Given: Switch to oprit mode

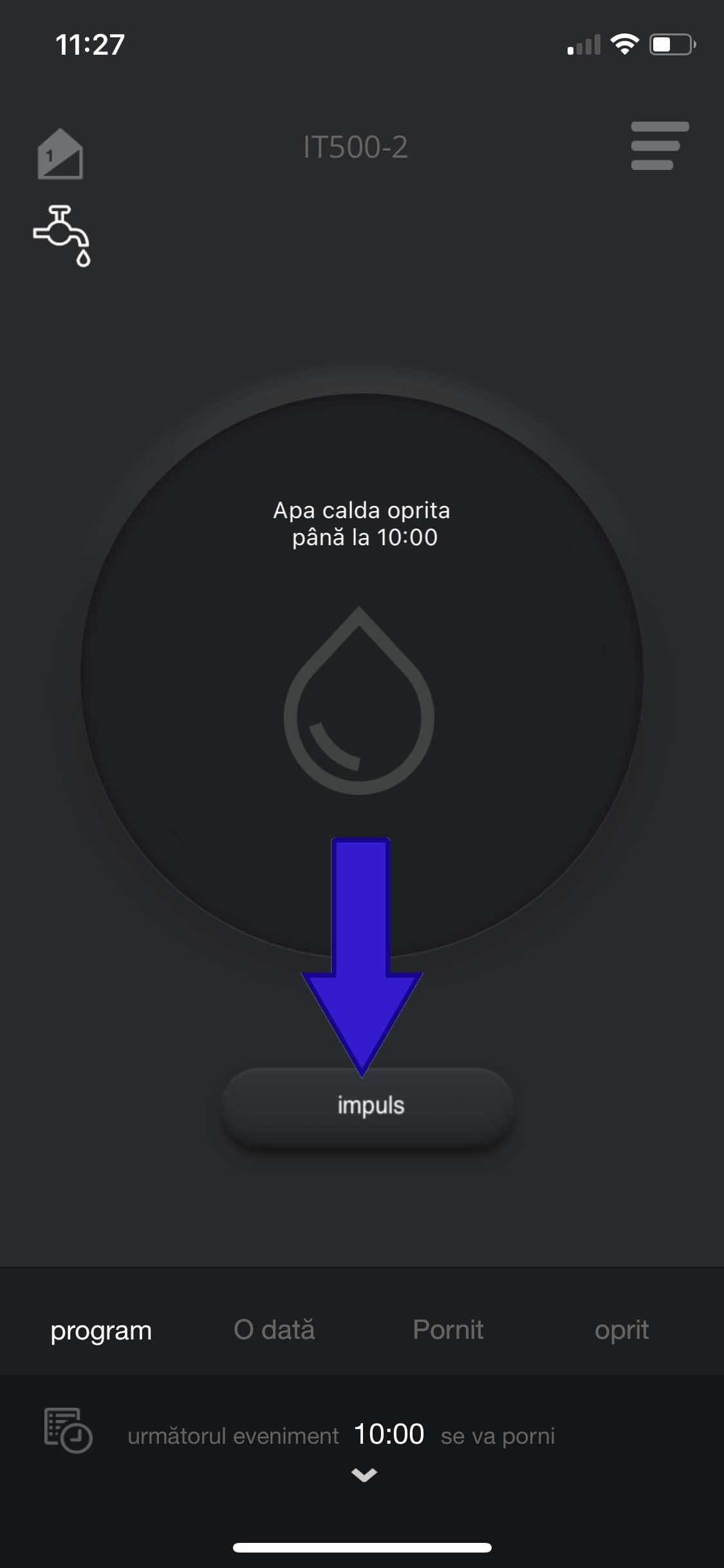Looking at the screenshot, I should 621,1330.
